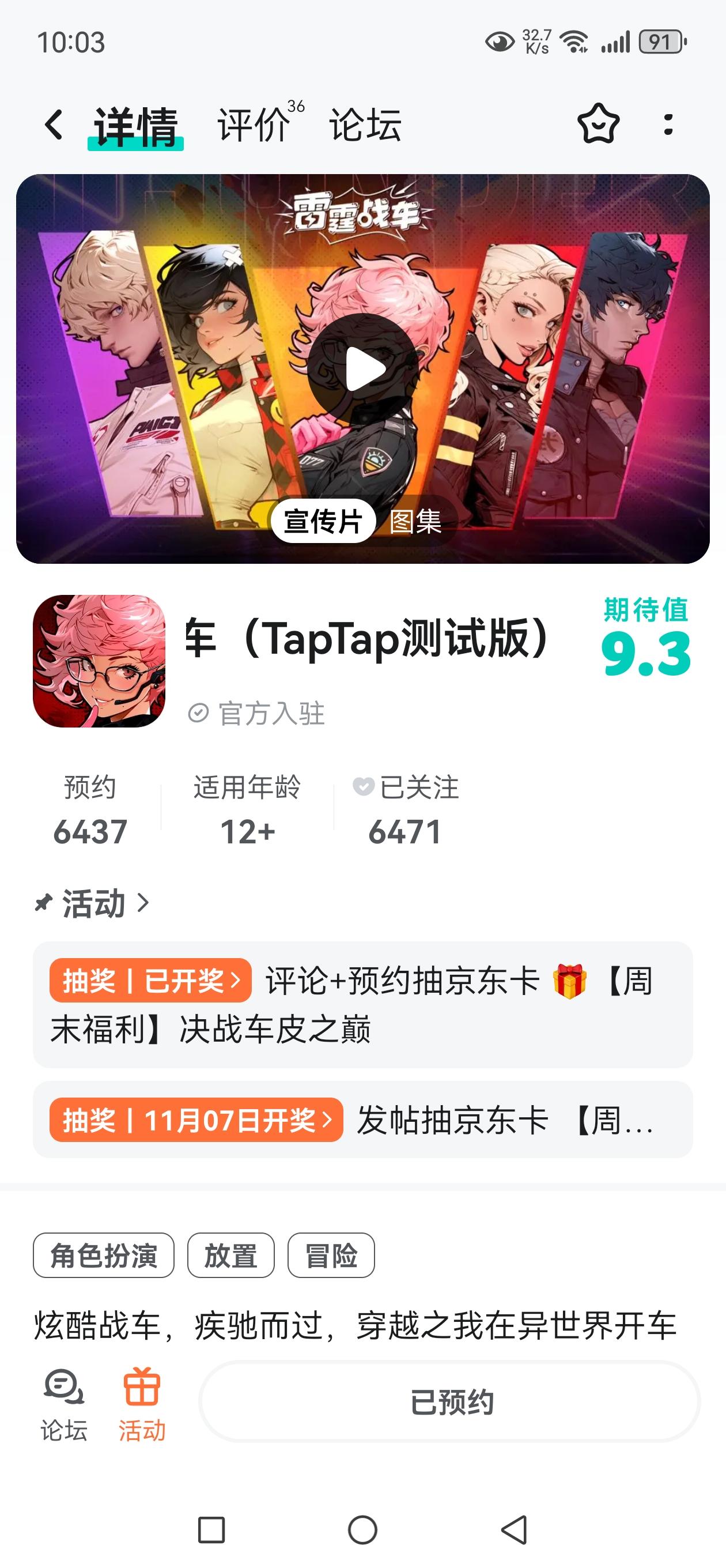Open the 论坛 forum icon at bottom

[x=64, y=1403]
